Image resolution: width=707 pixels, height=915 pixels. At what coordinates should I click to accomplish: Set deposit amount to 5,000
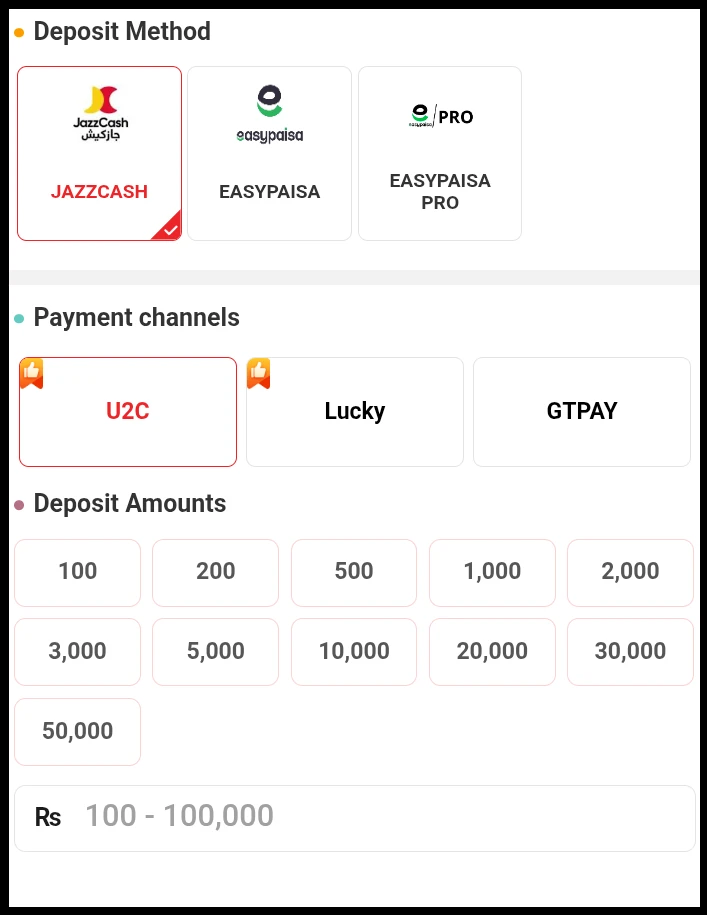point(215,652)
